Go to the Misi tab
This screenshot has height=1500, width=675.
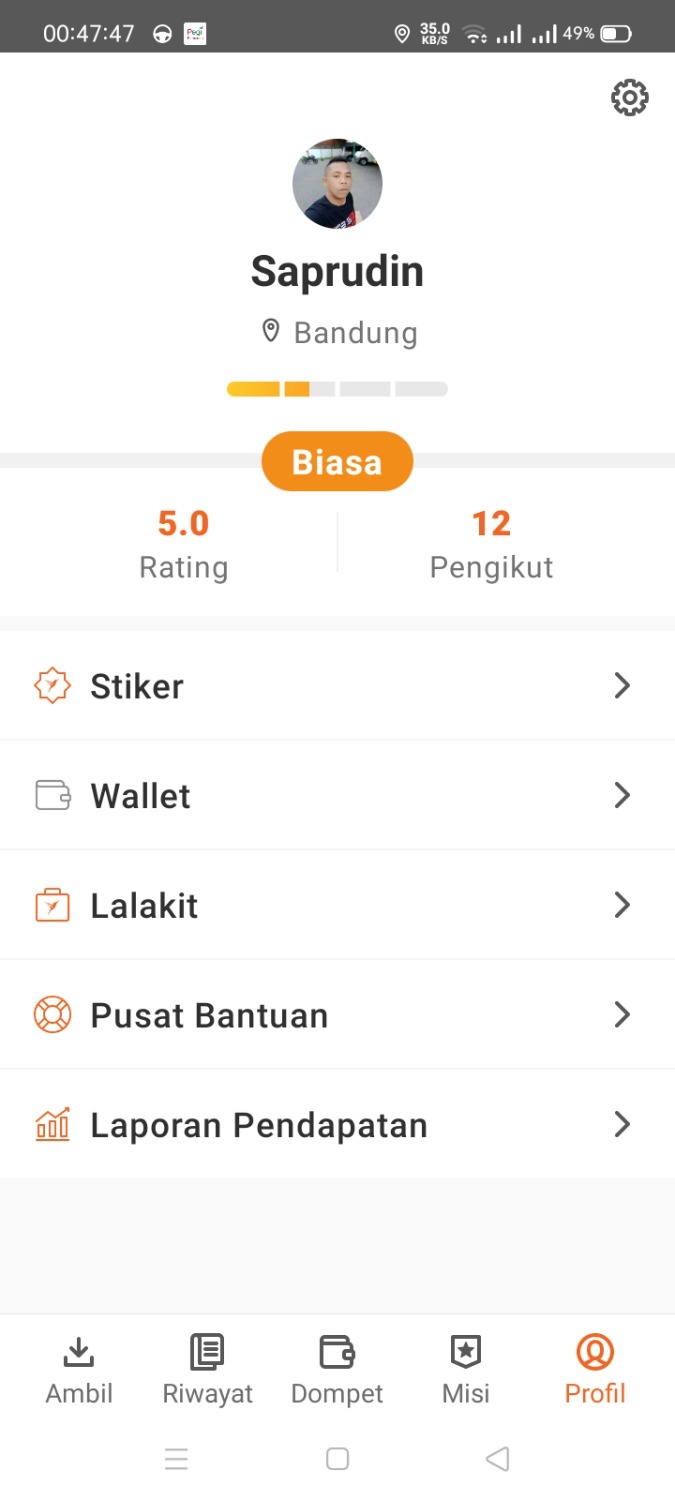(466, 1370)
